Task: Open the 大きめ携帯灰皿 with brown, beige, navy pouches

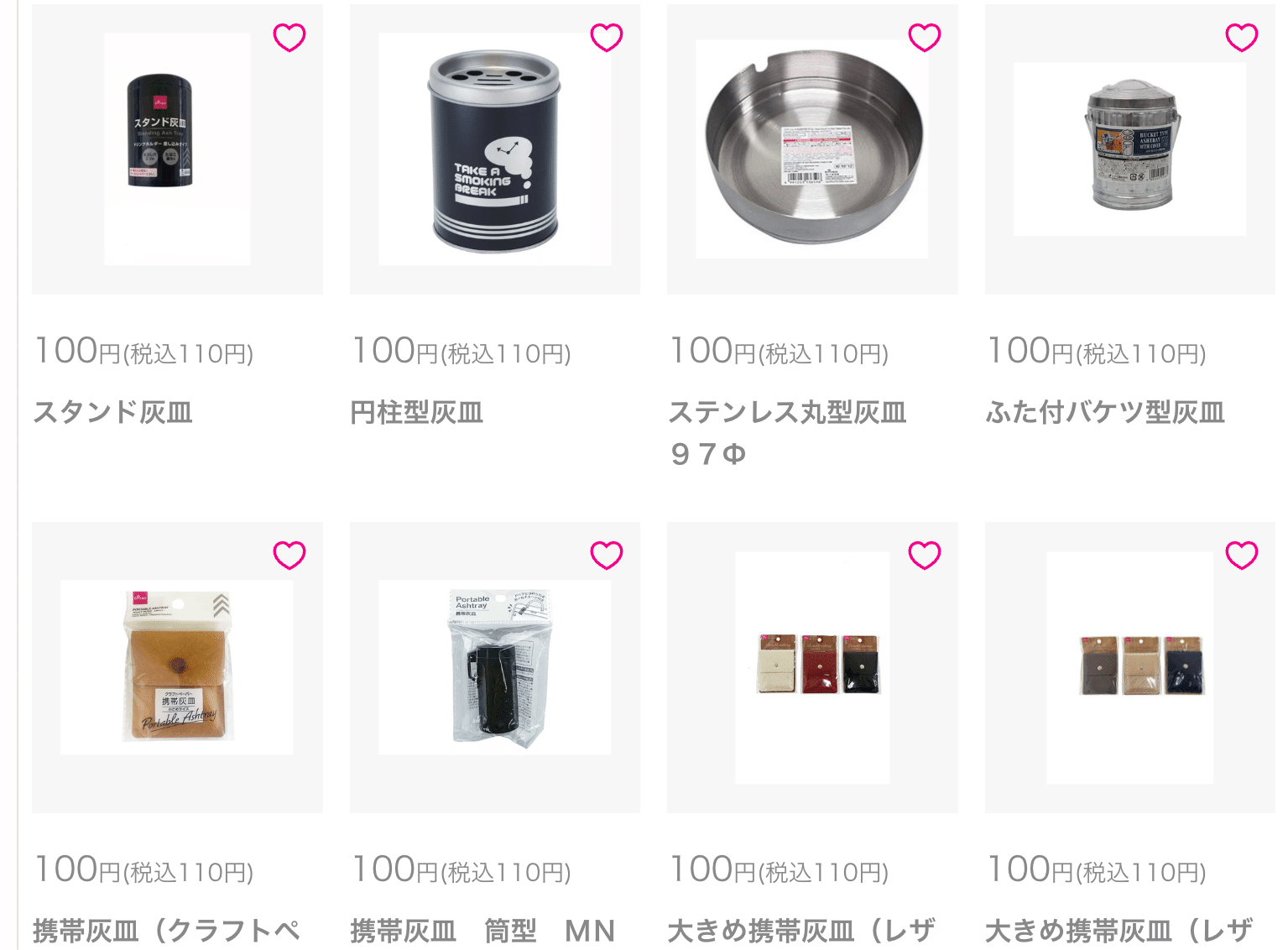Action: pos(1129,667)
